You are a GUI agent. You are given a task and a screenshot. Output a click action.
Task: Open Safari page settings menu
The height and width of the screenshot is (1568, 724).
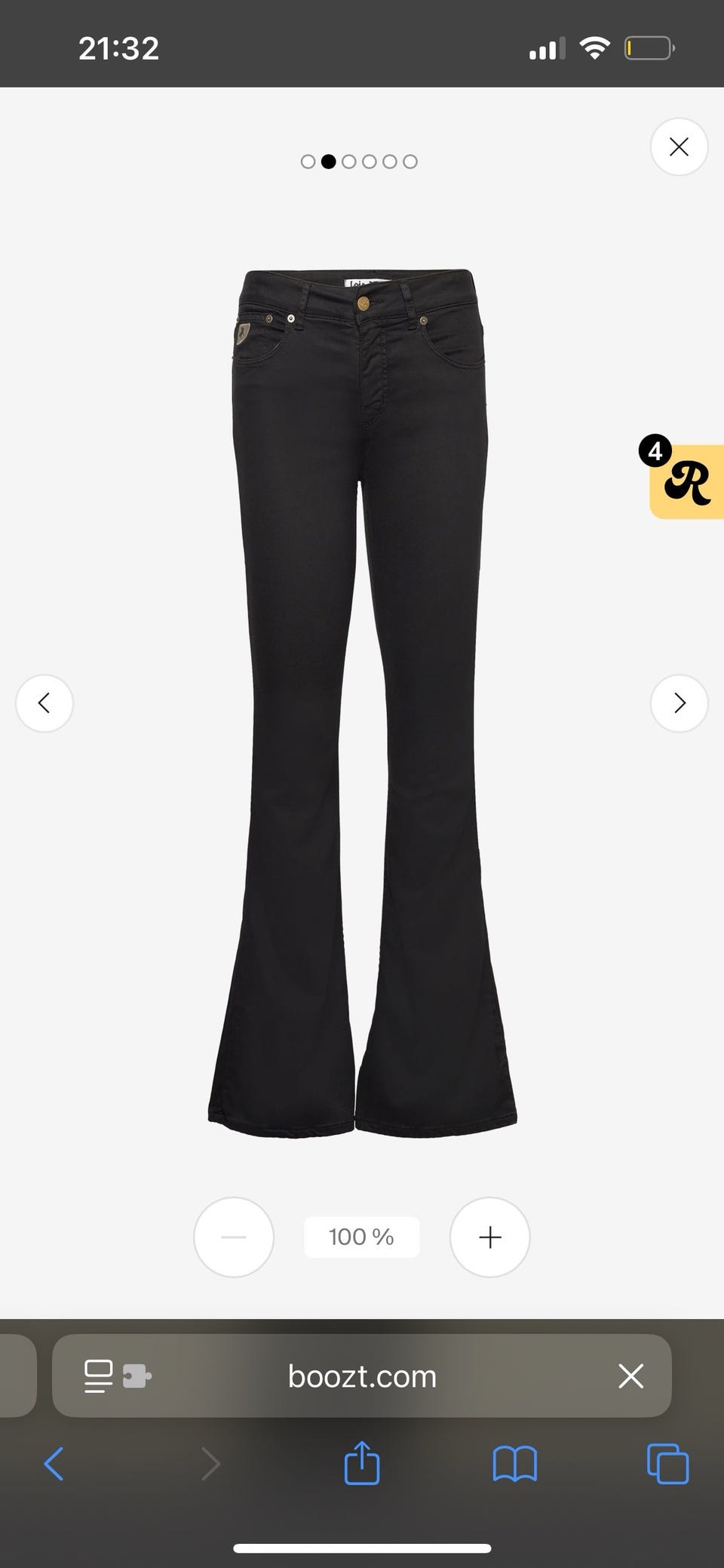pyautogui.click(x=118, y=1376)
